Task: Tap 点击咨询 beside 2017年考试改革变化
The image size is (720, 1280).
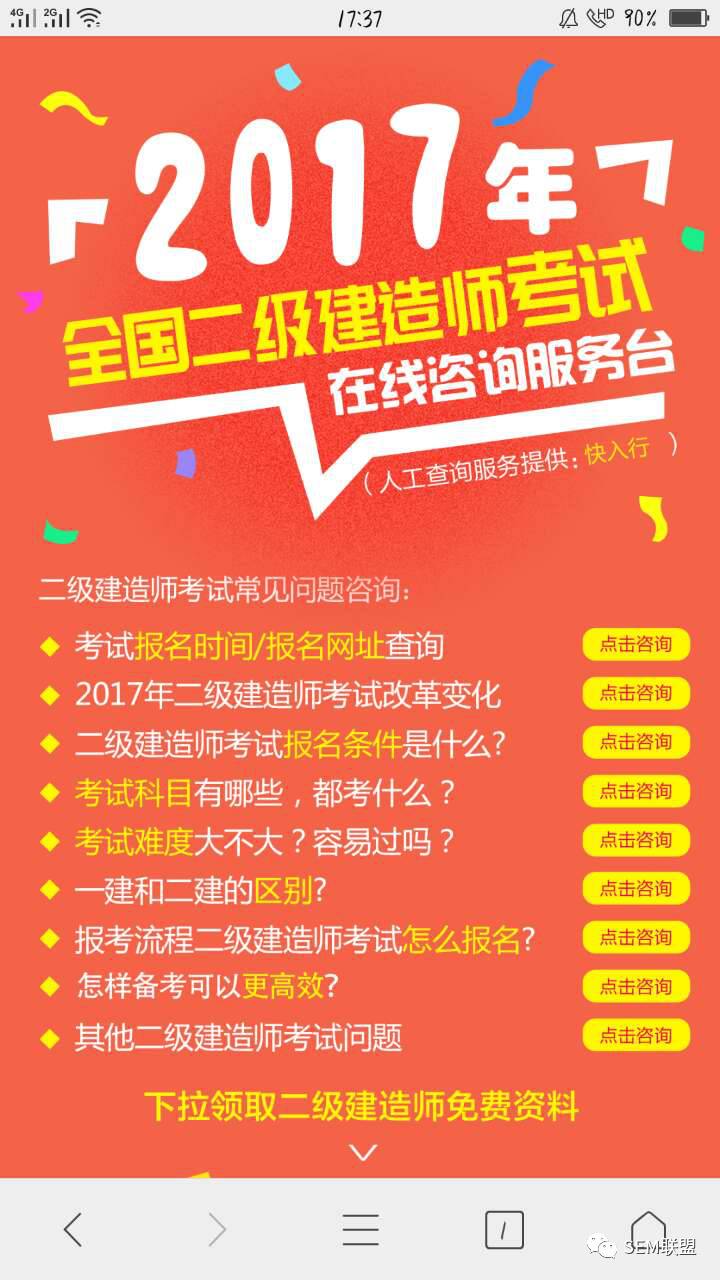Action: point(636,694)
